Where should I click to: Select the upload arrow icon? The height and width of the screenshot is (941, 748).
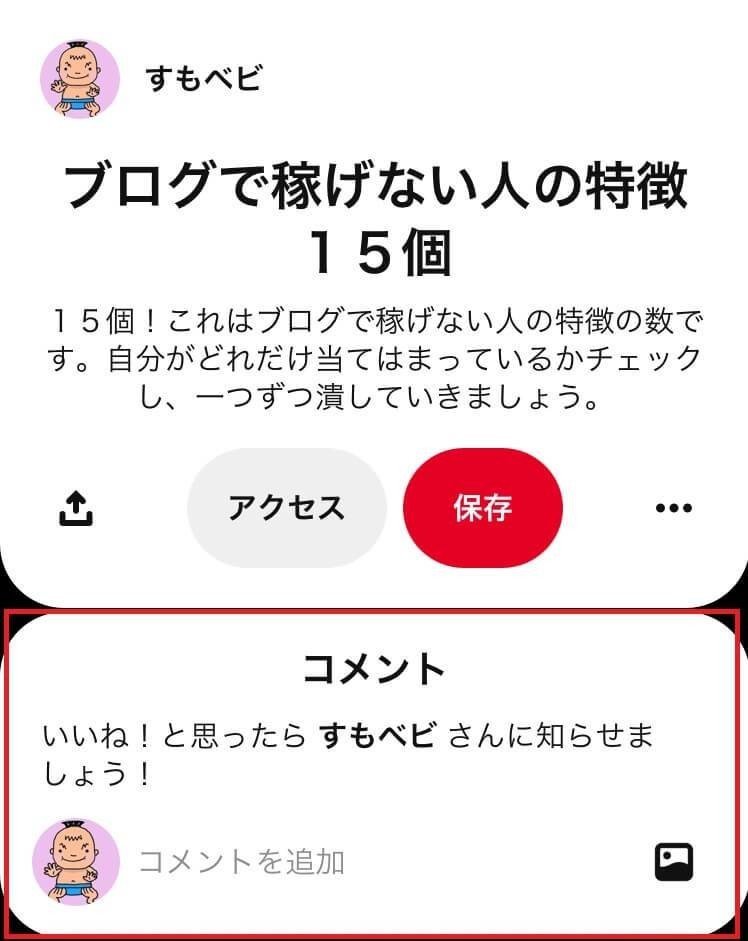tap(76, 507)
